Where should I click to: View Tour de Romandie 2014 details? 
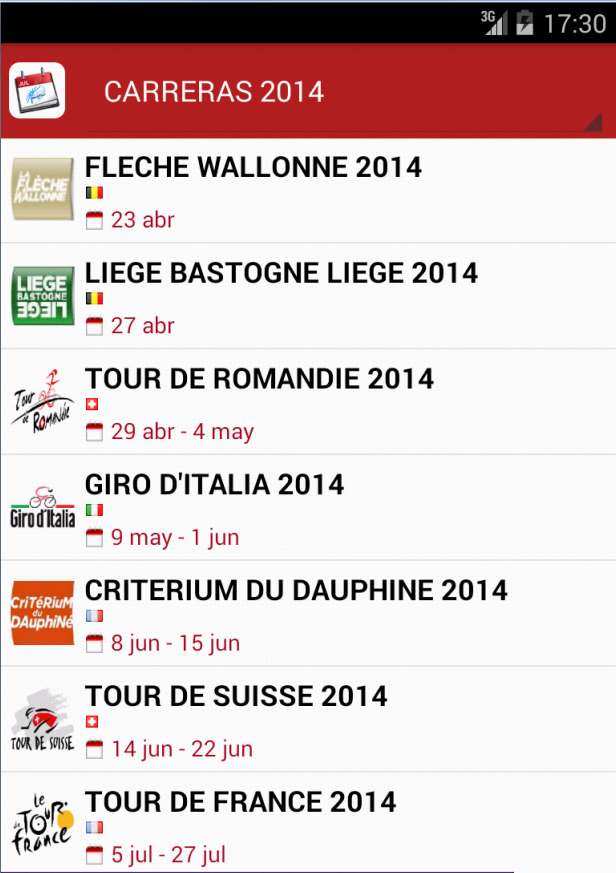click(308, 402)
